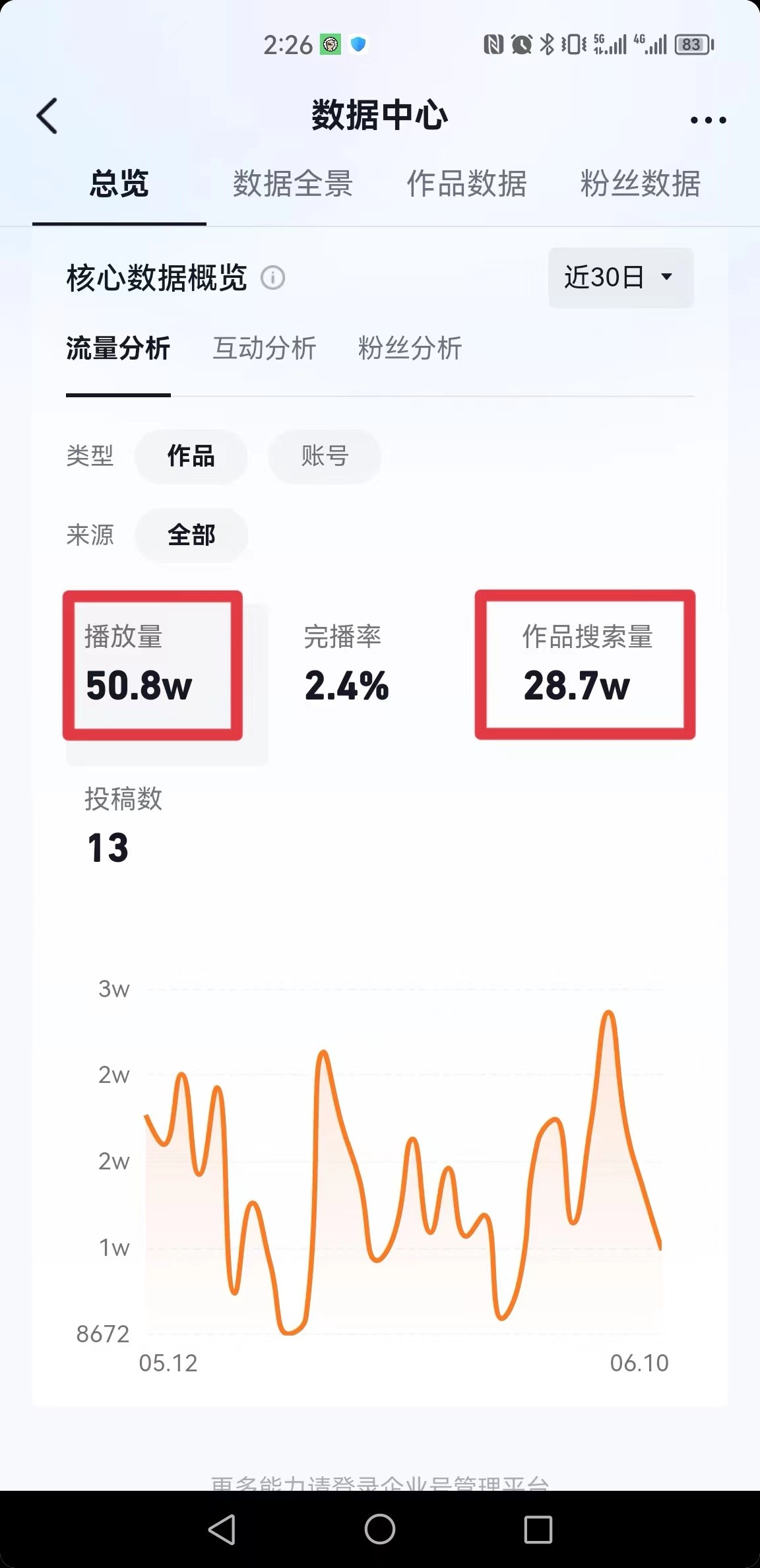Go back using the top-left arrow
Screen dimensions: 760x1568
[x=47, y=116]
